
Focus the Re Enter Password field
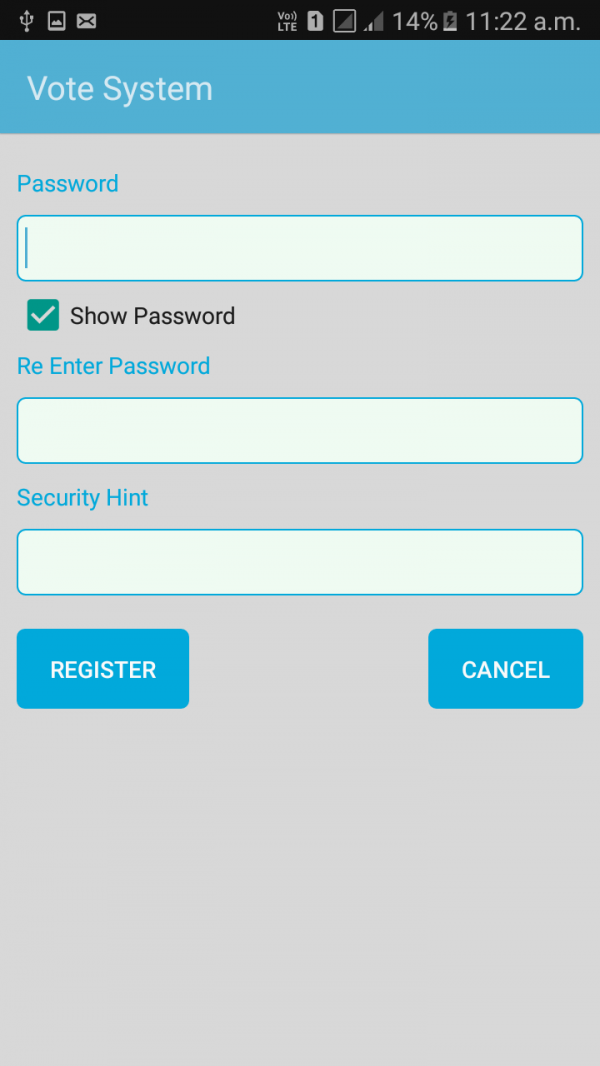point(300,430)
